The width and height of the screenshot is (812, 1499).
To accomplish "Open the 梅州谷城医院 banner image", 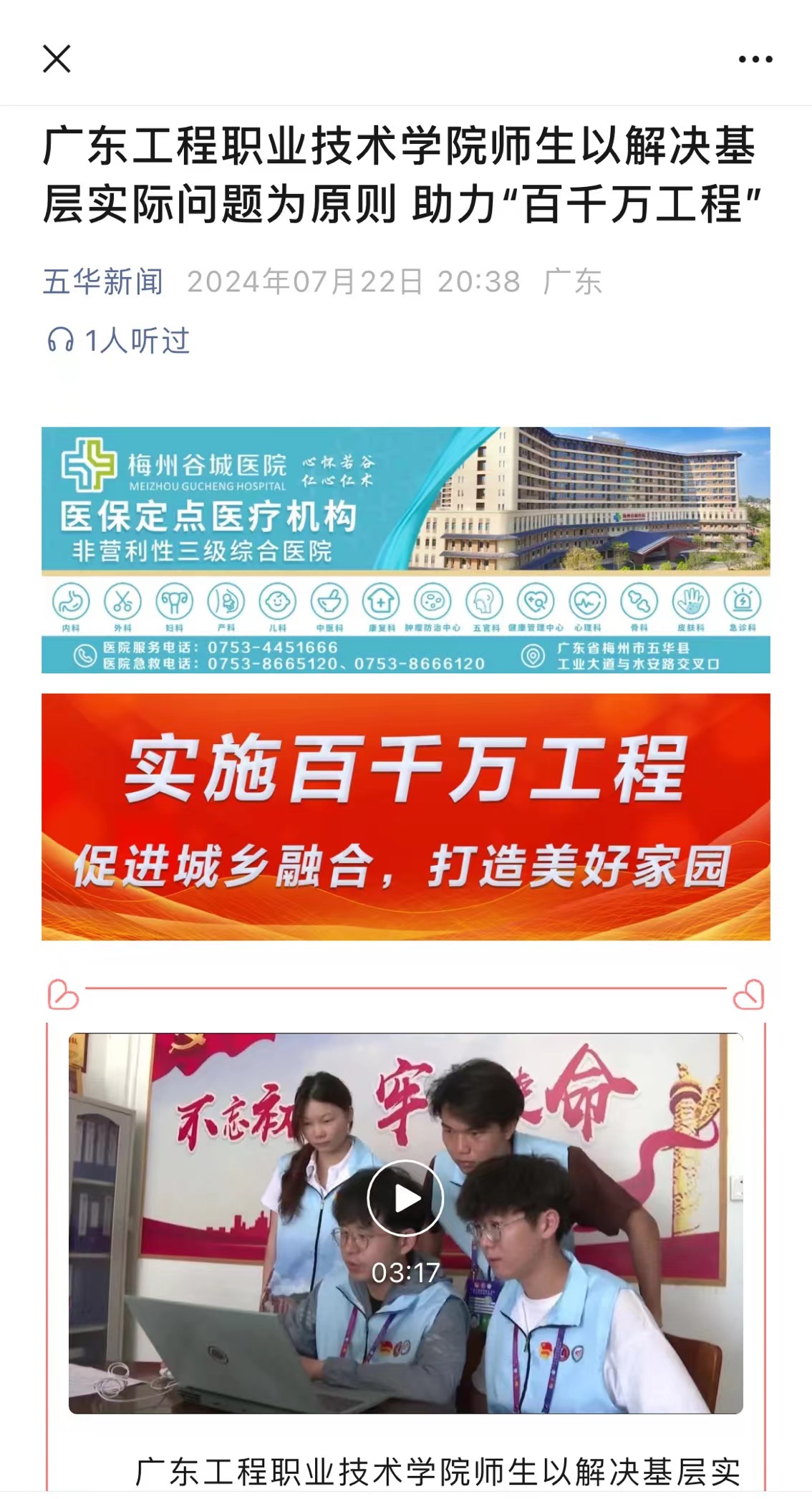I will pyautogui.click(x=405, y=549).
